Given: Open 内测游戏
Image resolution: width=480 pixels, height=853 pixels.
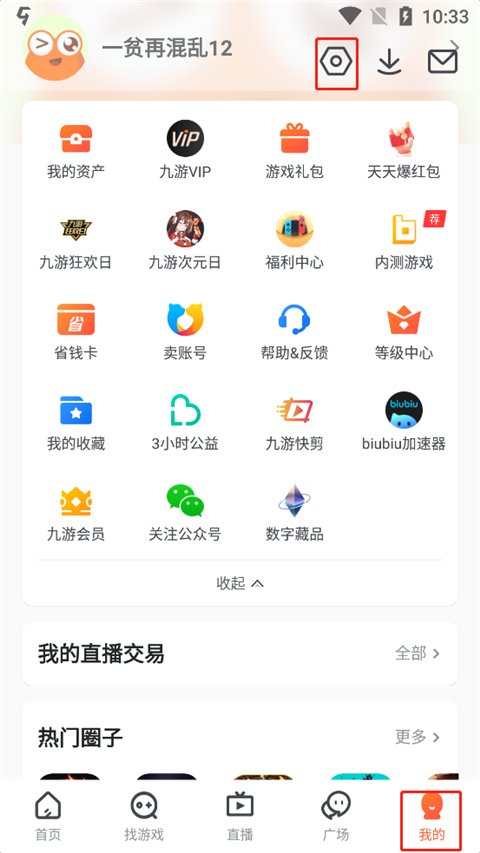Looking at the screenshot, I should tap(404, 241).
